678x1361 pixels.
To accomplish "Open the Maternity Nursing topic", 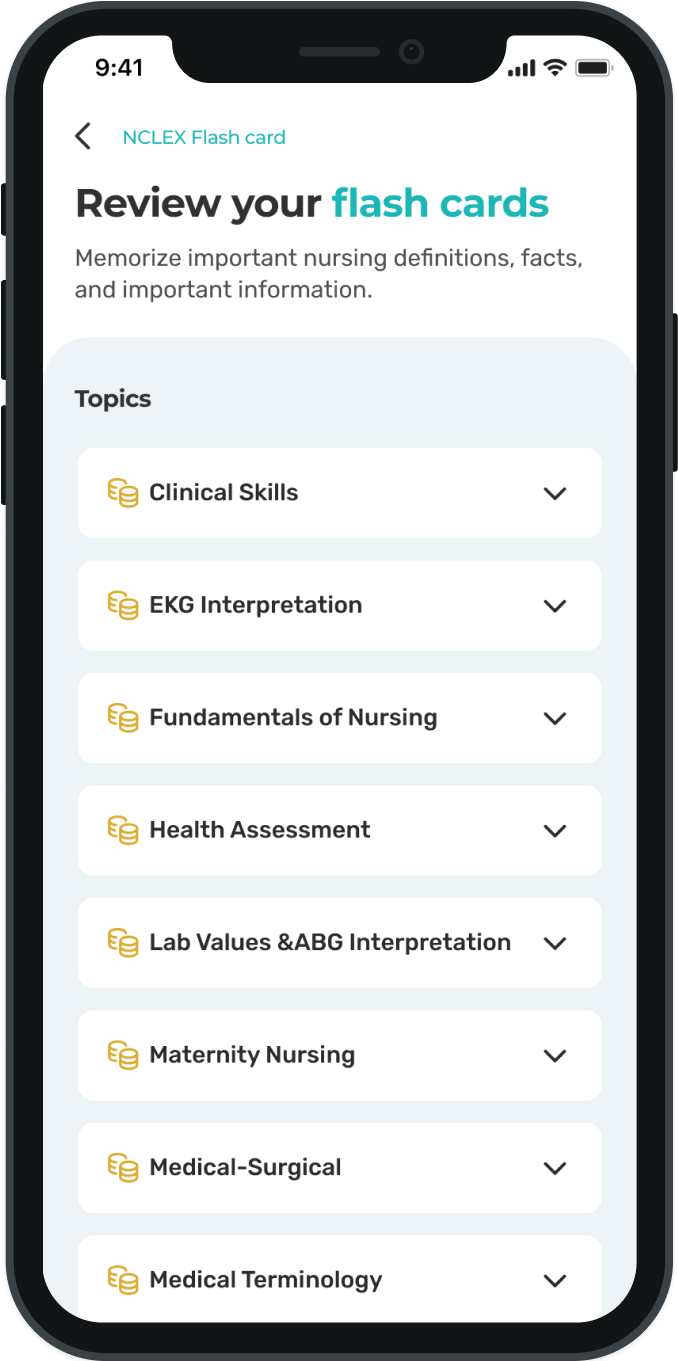I will click(340, 1055).
